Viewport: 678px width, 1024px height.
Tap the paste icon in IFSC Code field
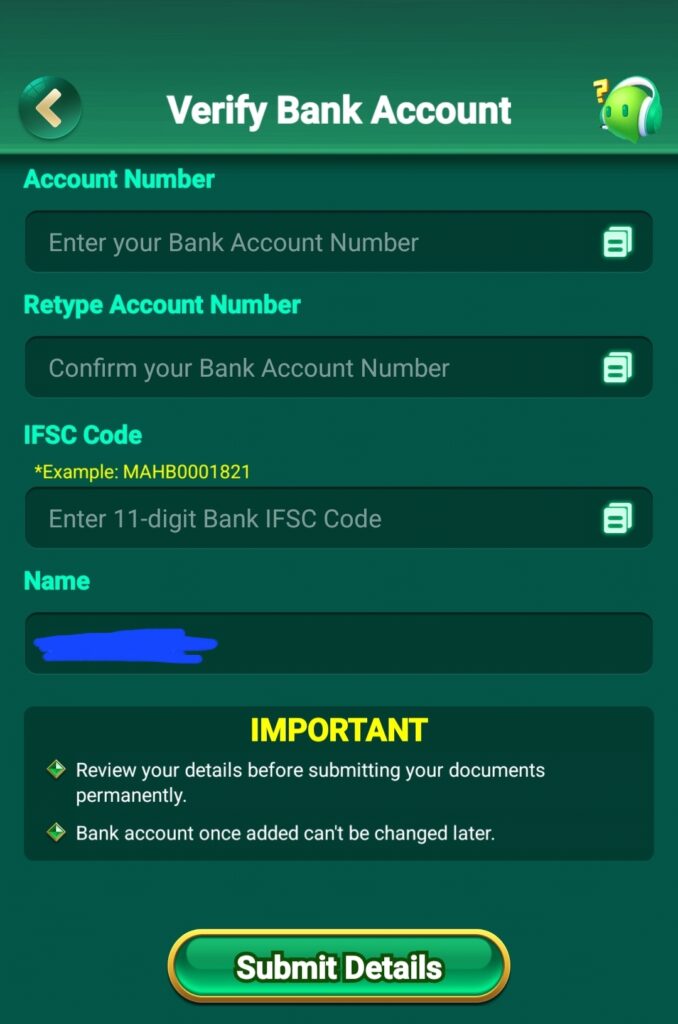click(617, 518)
